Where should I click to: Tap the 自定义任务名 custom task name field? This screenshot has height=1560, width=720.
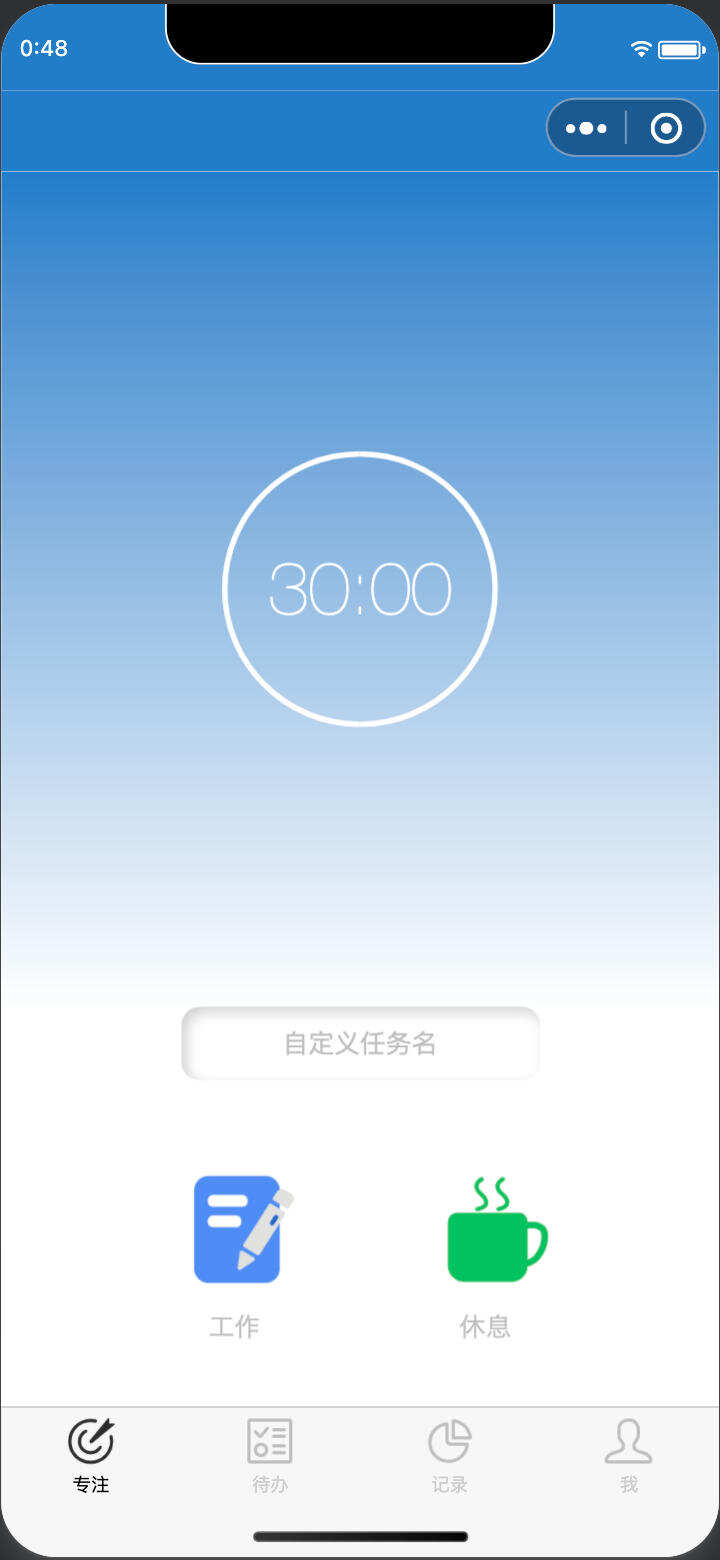pos(360,1042)
